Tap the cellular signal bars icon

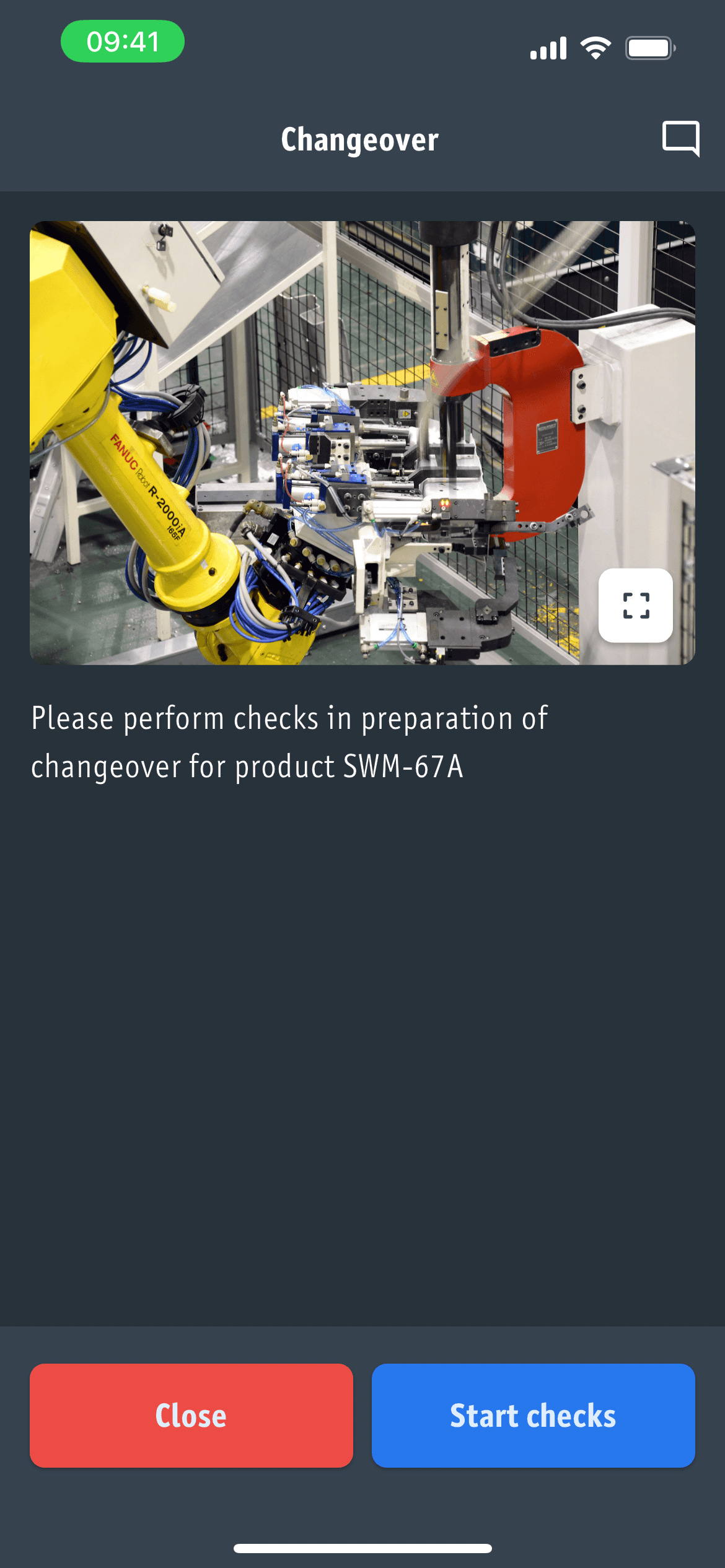pos(548,46)
